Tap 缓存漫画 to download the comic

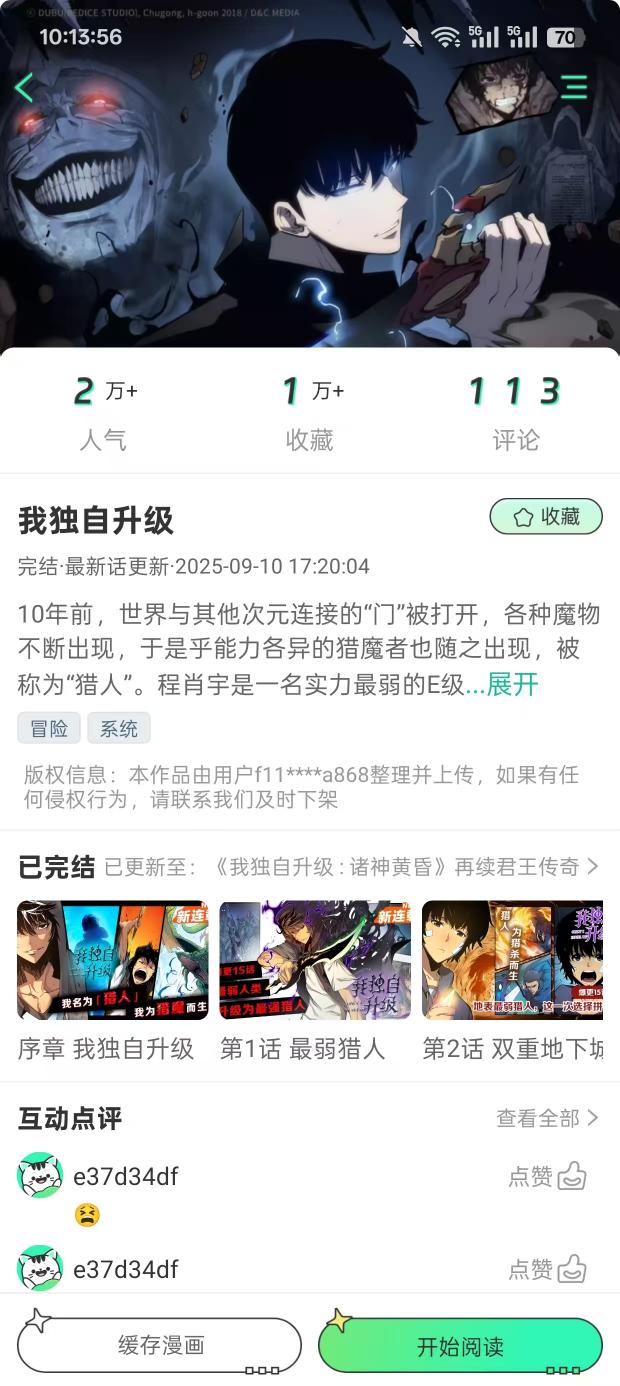pyautogui.click(x=160, y=1345)
